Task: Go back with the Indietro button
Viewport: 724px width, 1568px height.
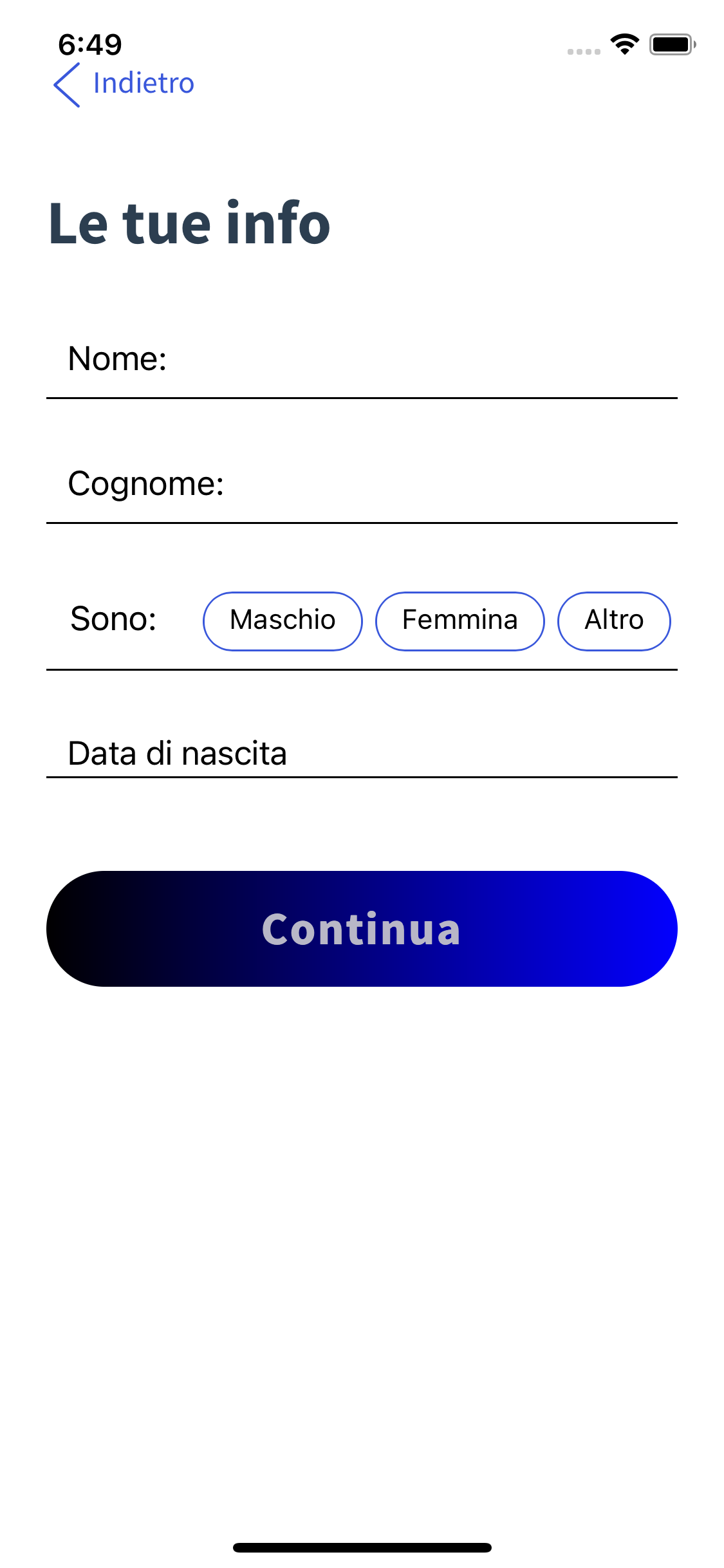Action: [124, 84]
